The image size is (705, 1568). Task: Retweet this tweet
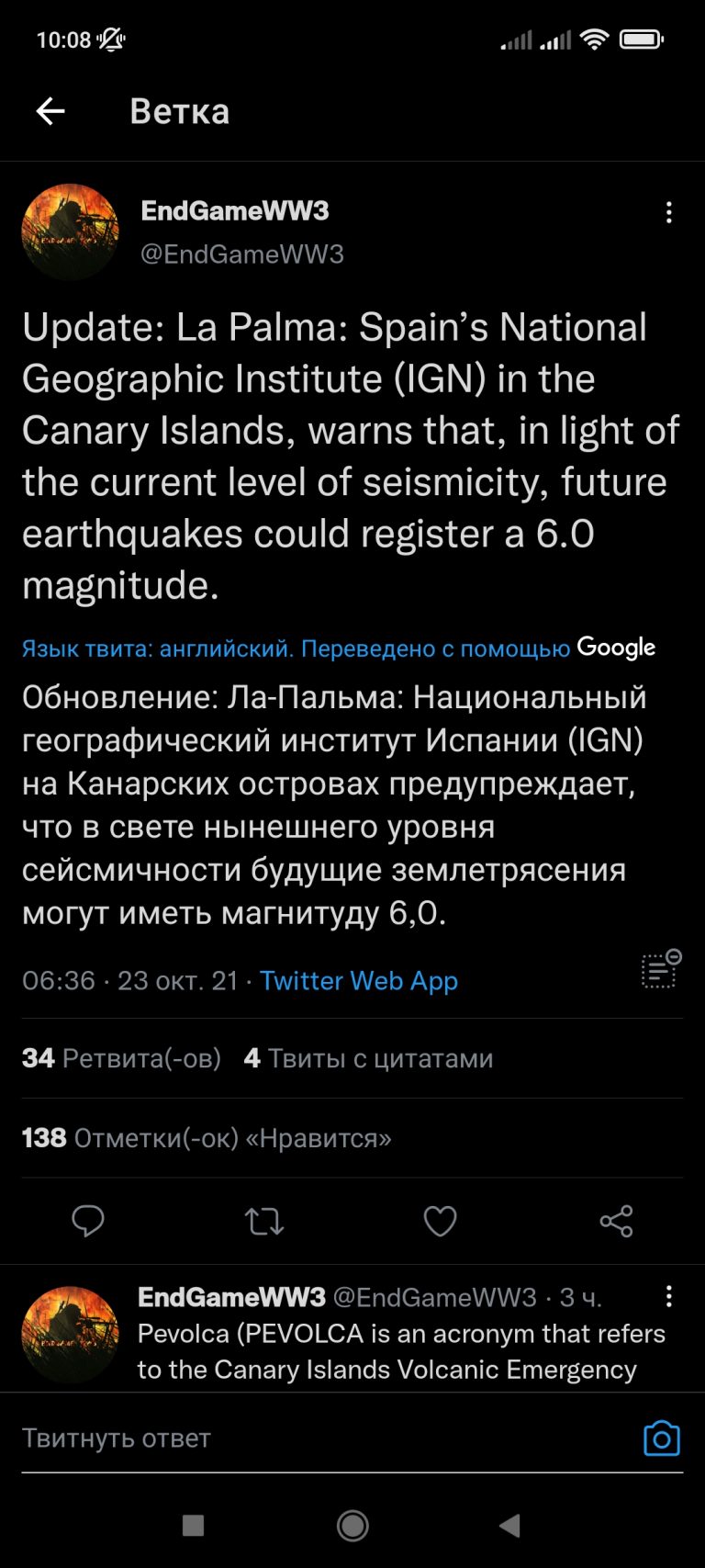(x=264, y=1221)
